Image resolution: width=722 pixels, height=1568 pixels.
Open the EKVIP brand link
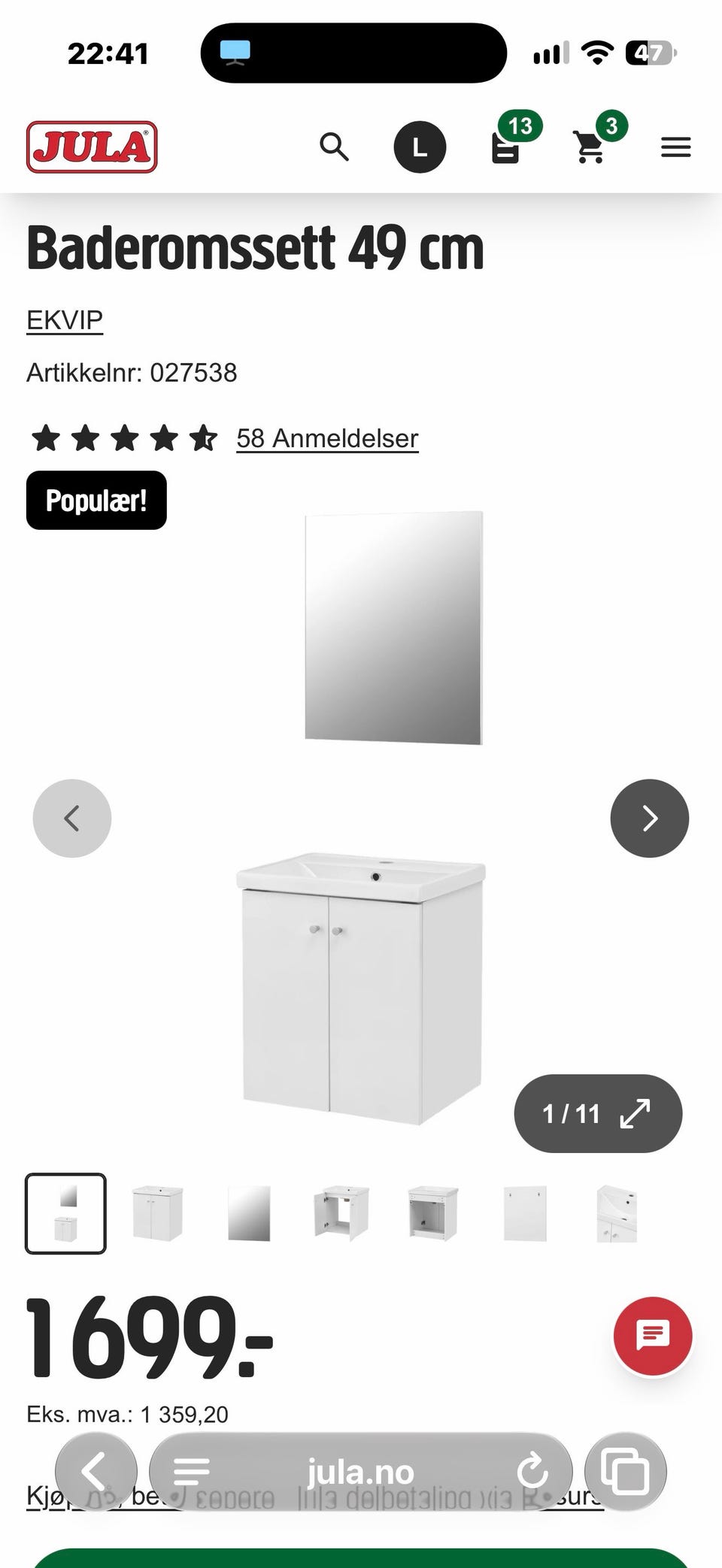pyautogui.click(x=65, y=320)
